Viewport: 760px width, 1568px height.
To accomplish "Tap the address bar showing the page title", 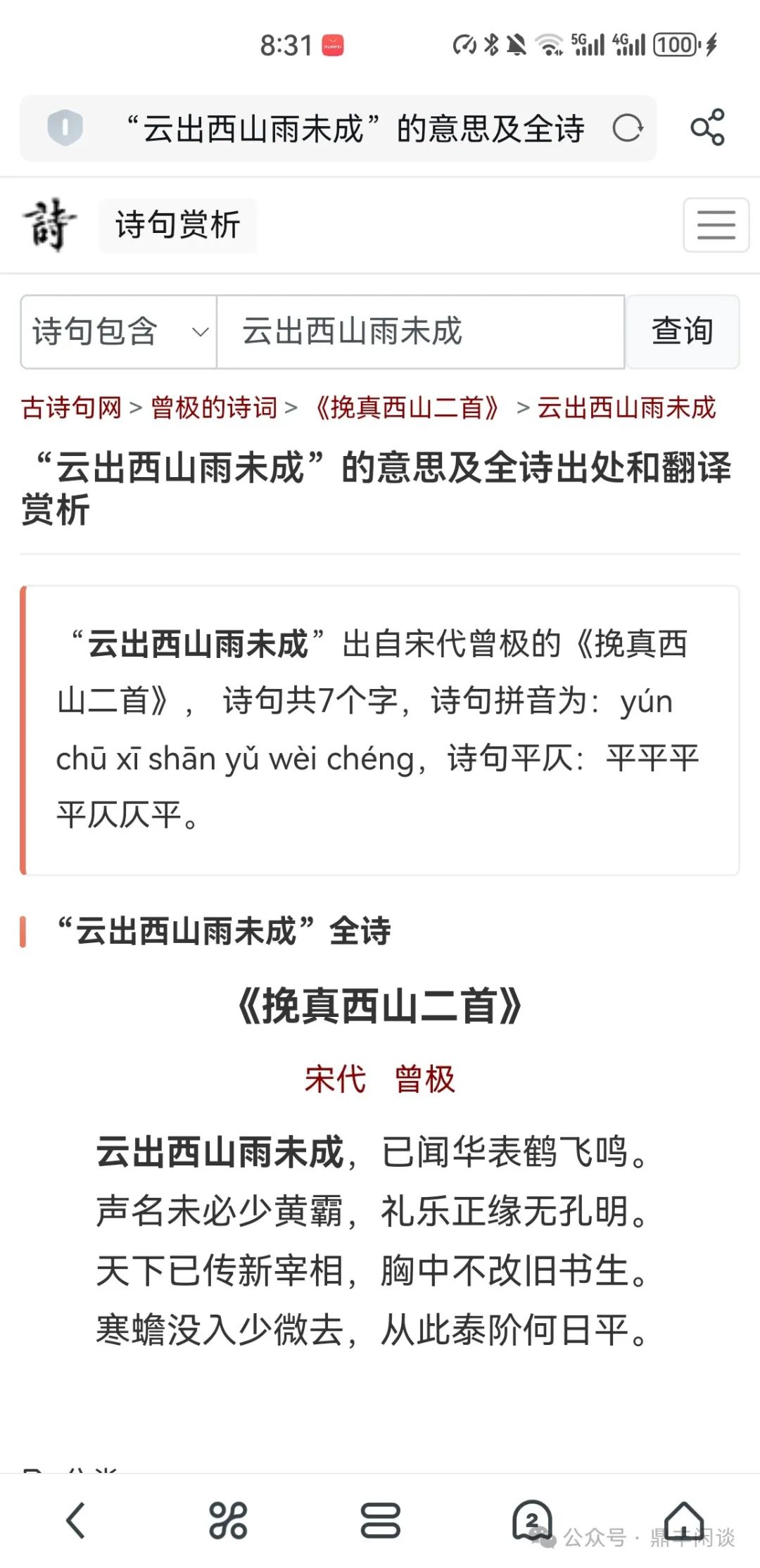I will tap(338, 128).
